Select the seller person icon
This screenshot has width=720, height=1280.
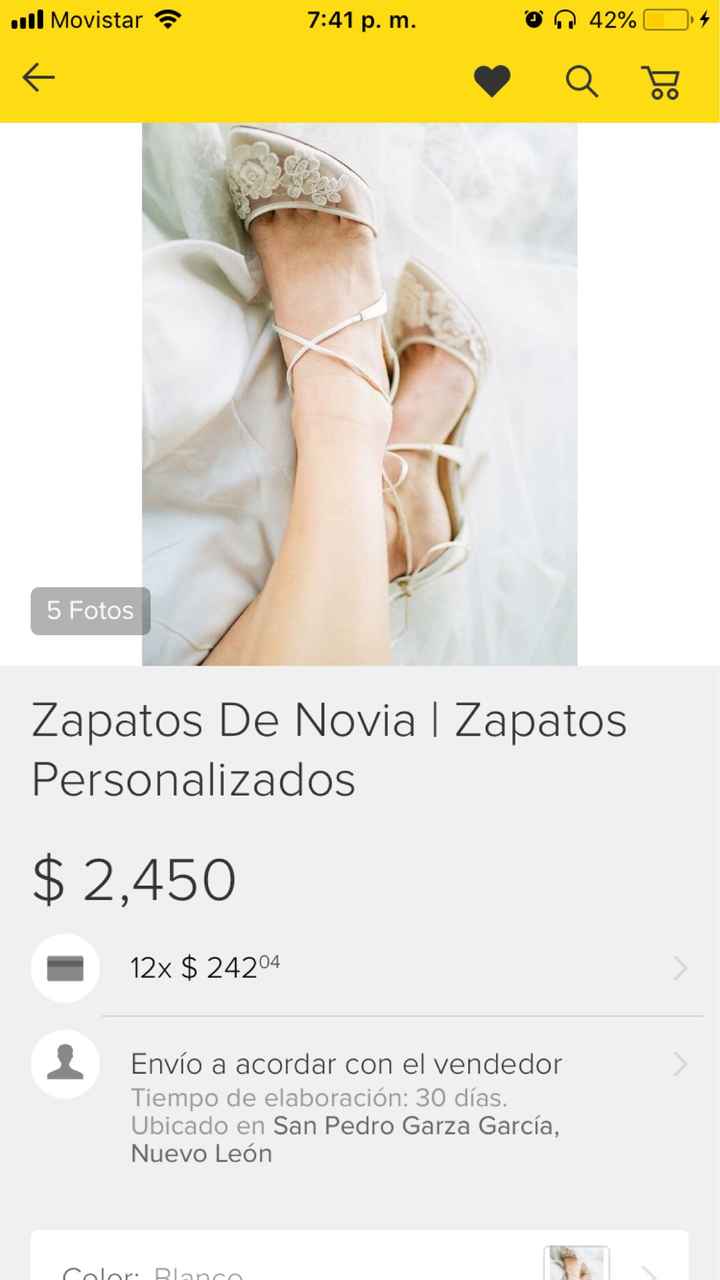[x=64, y=1064]
